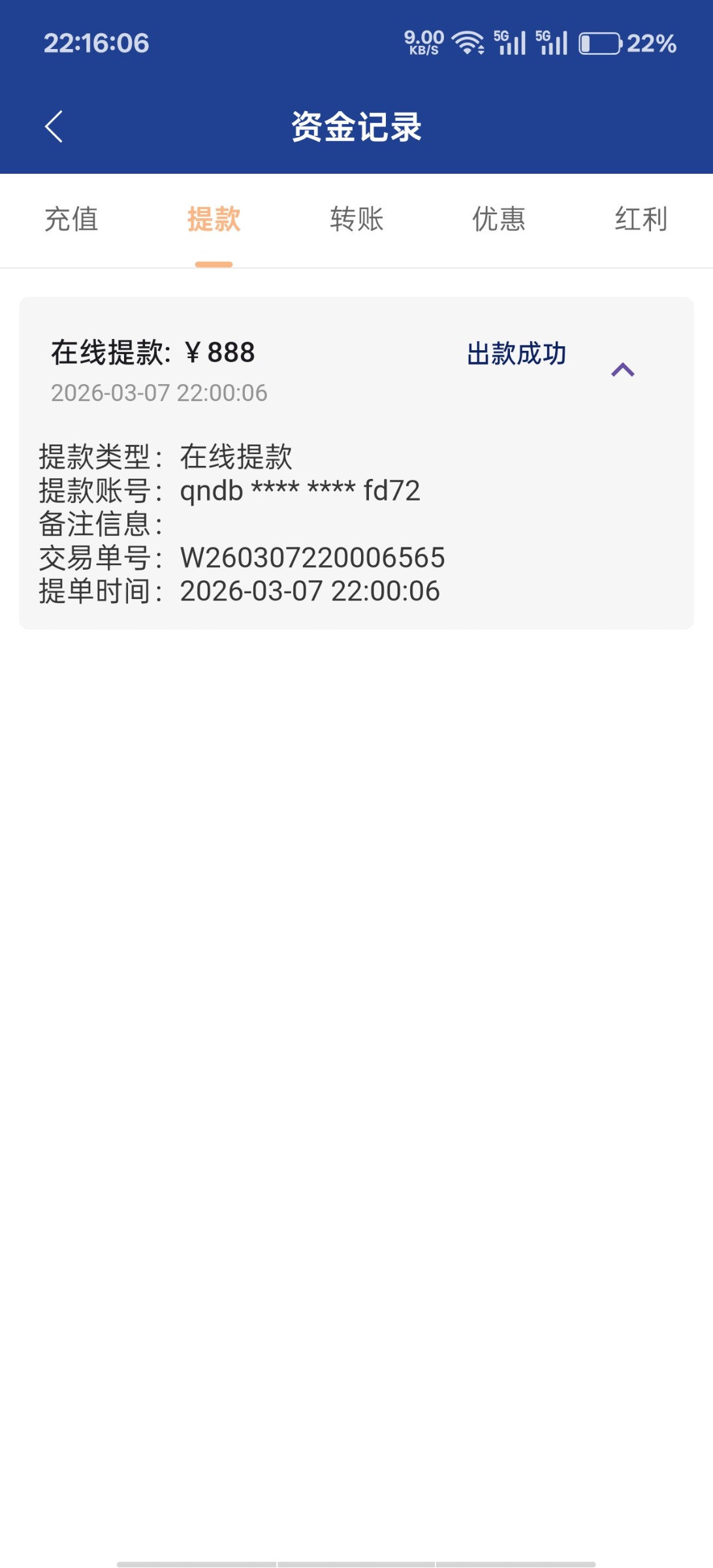Tap the 出款成功 status label
The image size is (713, 1568).
(516, 353)
